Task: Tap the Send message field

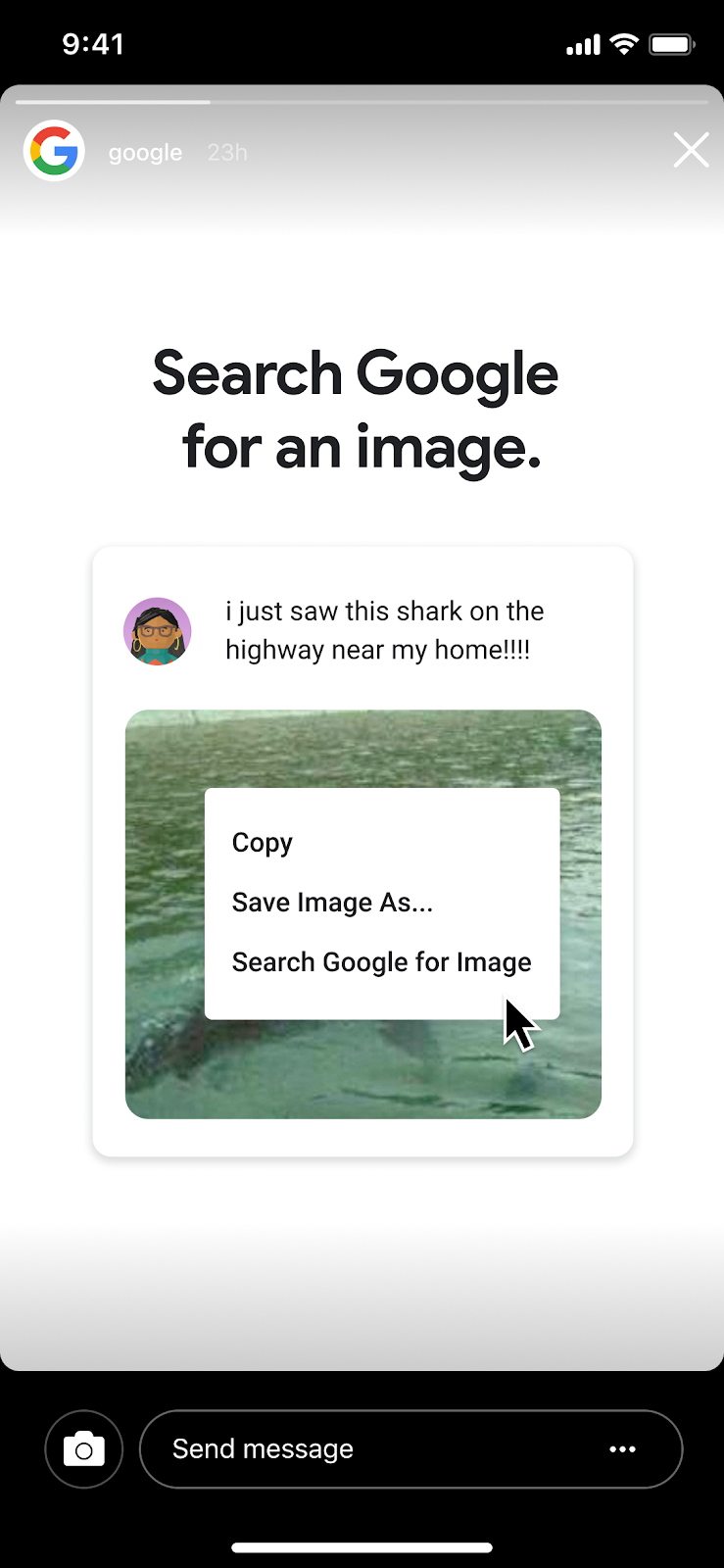Action: [372, 1448]
